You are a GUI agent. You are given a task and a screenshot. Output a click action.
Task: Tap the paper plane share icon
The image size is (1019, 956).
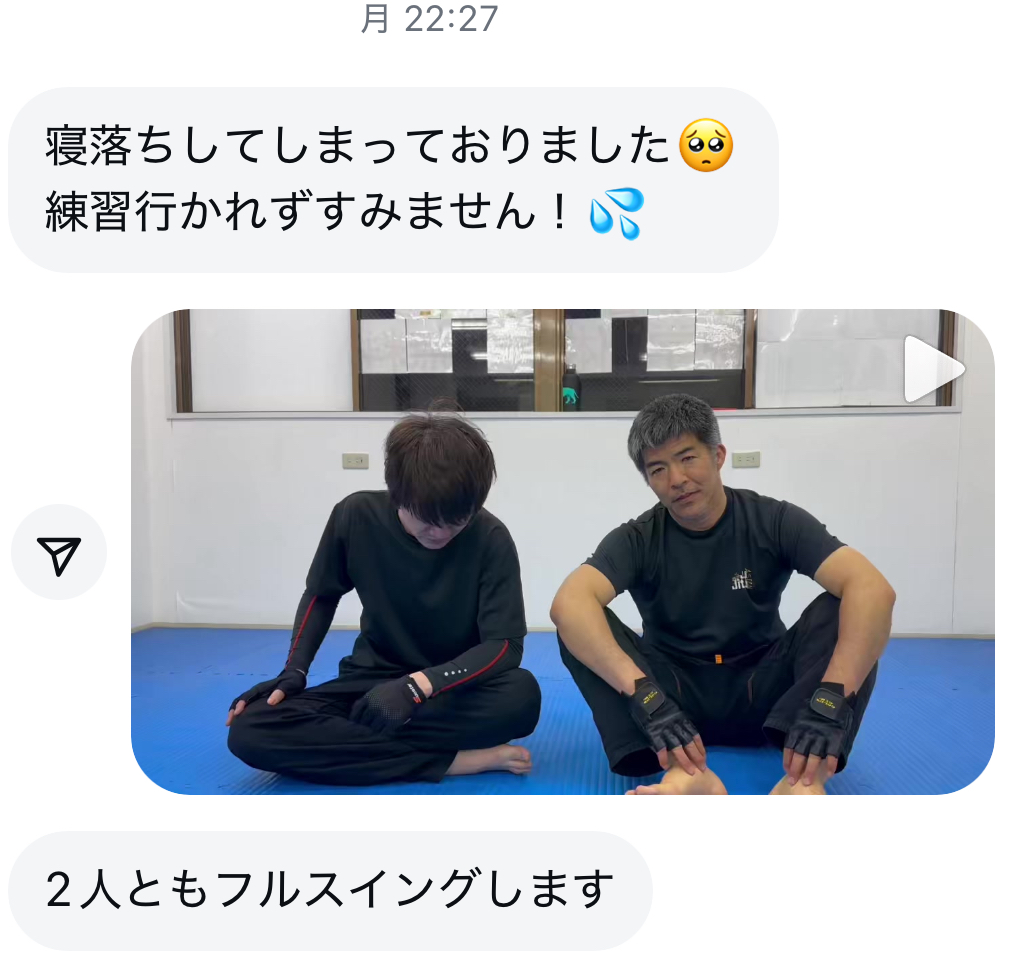[59, 553]
